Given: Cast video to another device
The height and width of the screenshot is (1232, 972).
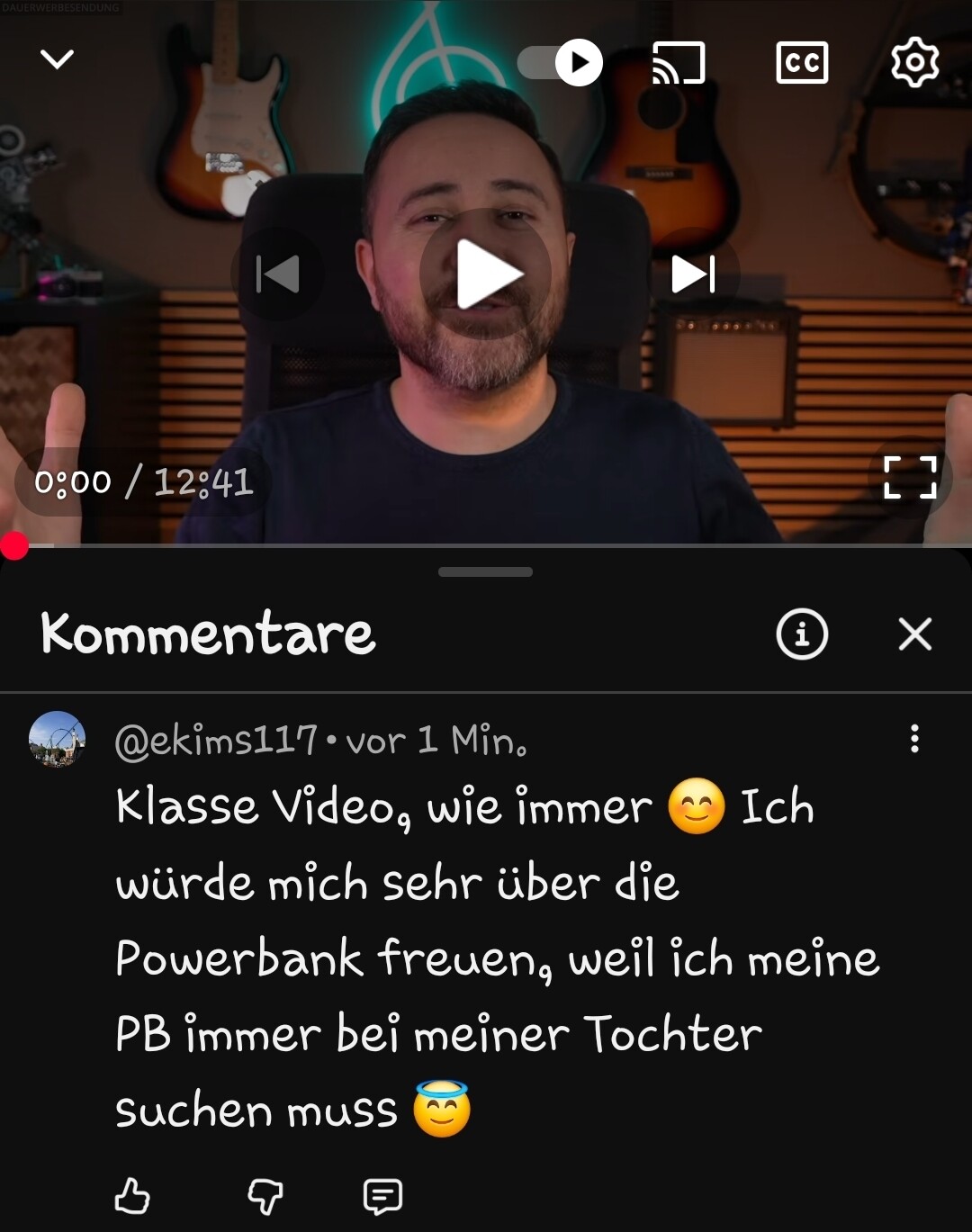Looking at the screenshot, I should click(679, 63).
